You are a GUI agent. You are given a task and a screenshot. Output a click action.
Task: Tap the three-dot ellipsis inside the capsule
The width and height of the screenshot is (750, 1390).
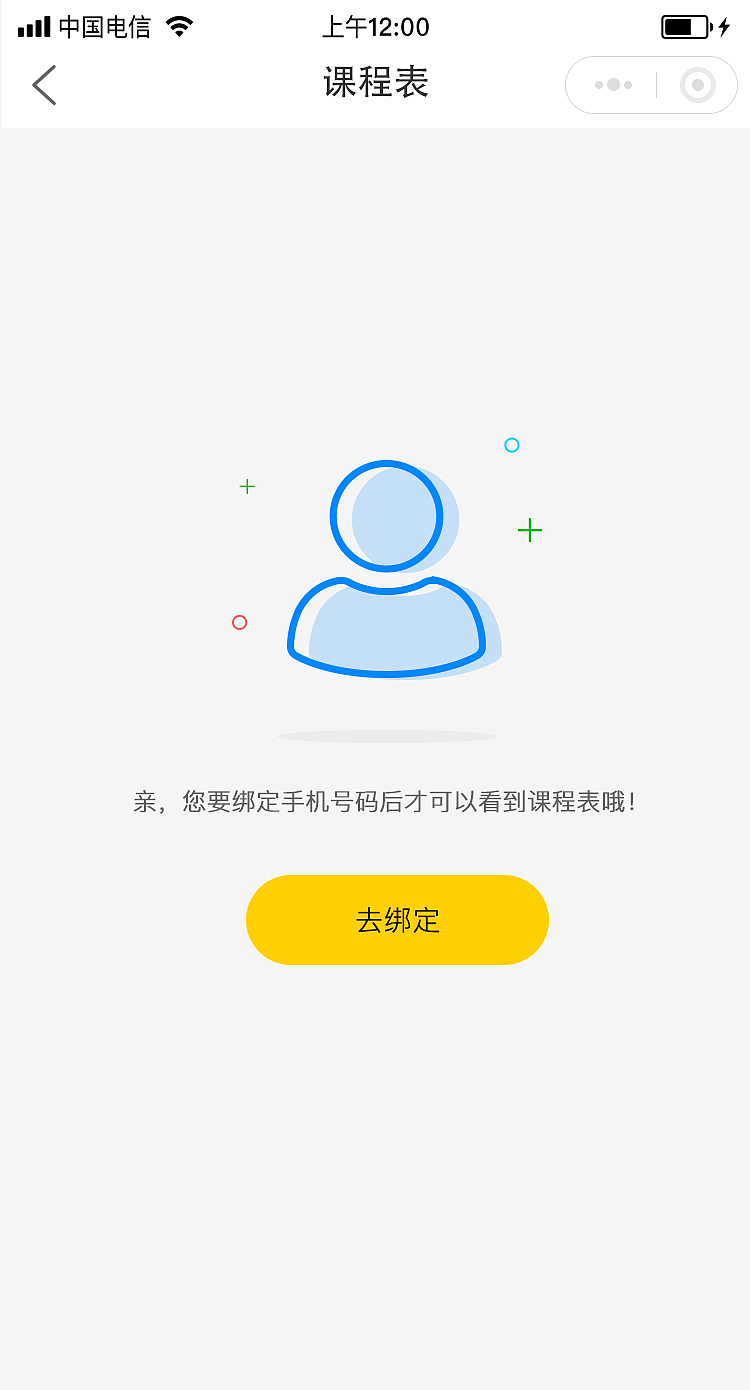[612, 85]
